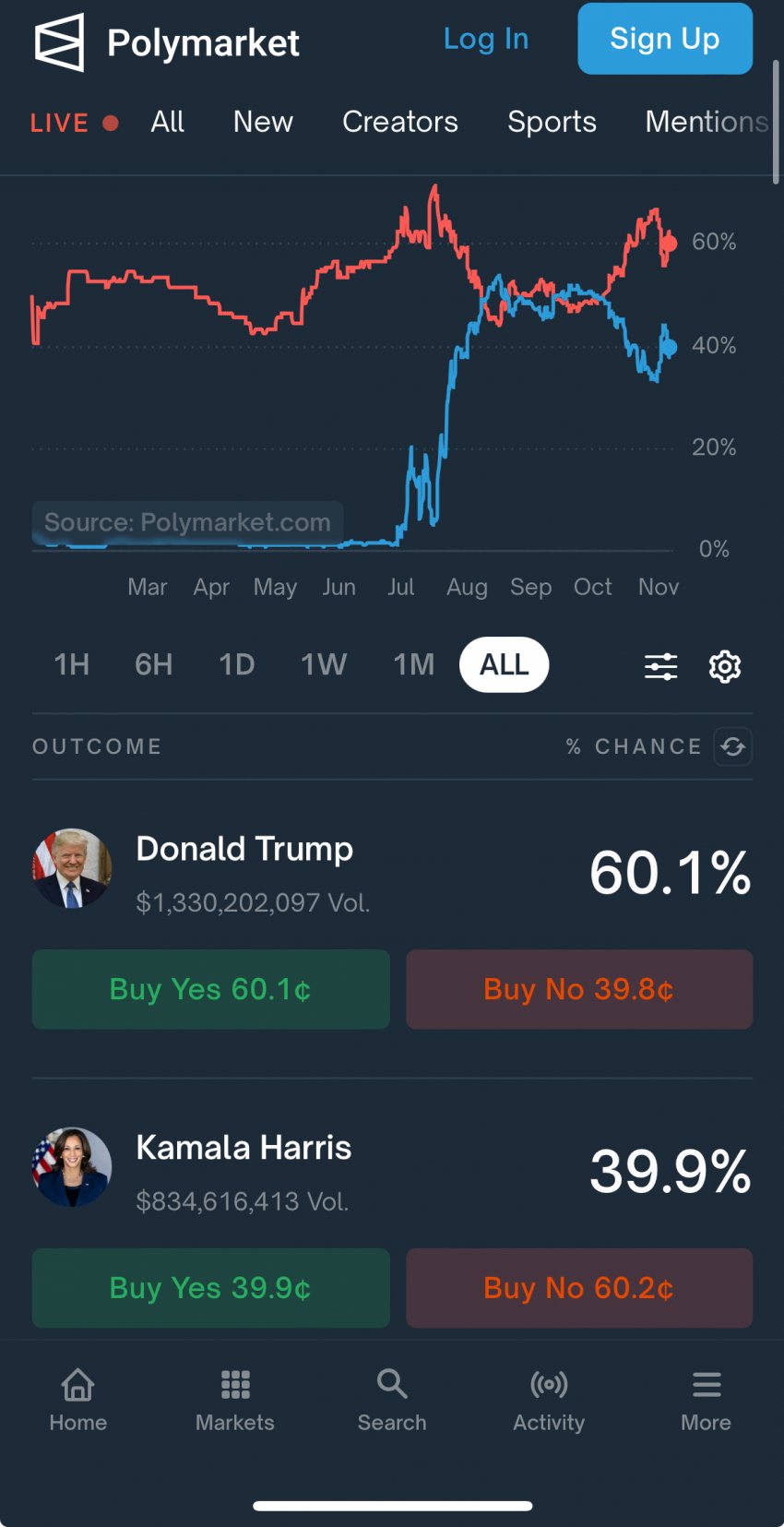Screen dimensions: 784x1527
Task: Go to the Markets tab
Action: 235,1401
